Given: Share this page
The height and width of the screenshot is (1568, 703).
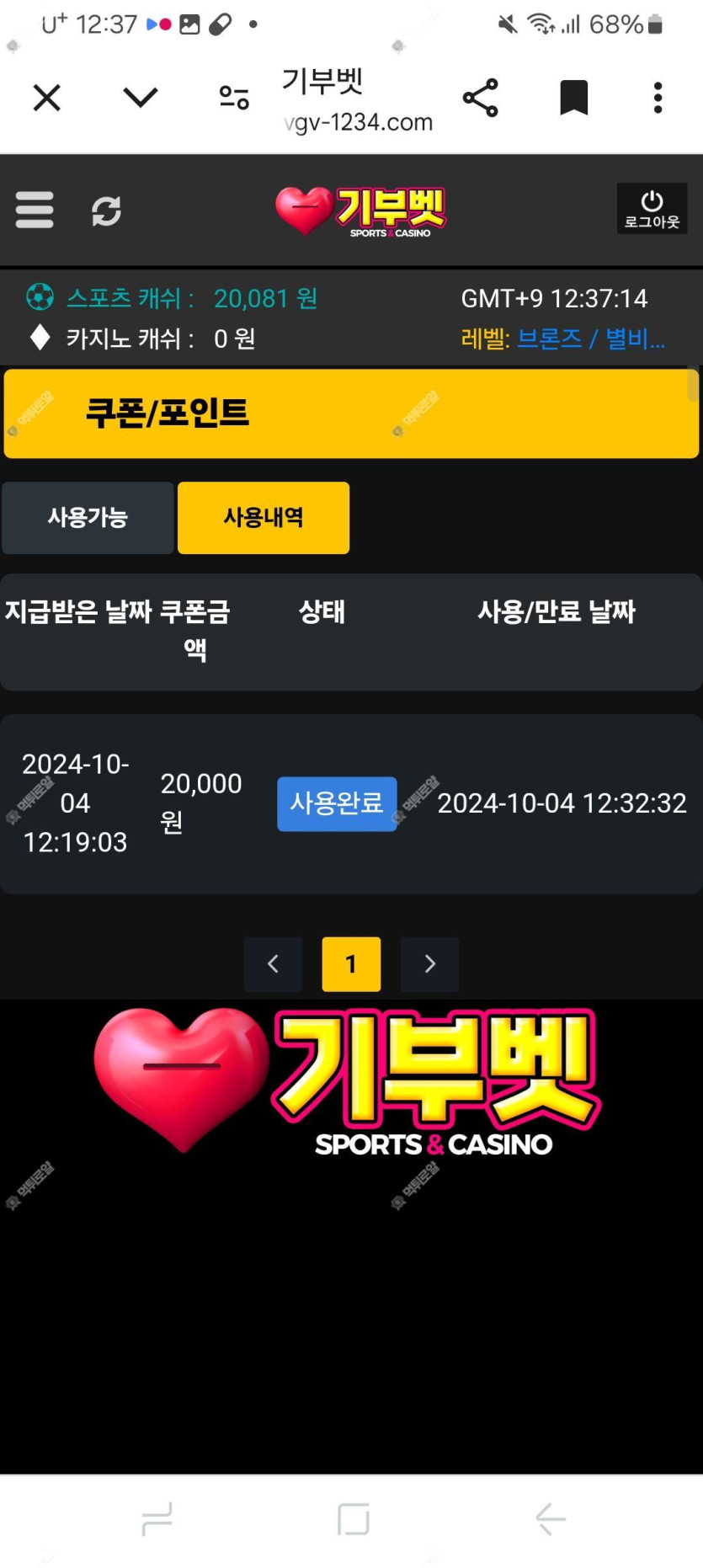Looking at the screenshot, I should click(x=481, y=98).
